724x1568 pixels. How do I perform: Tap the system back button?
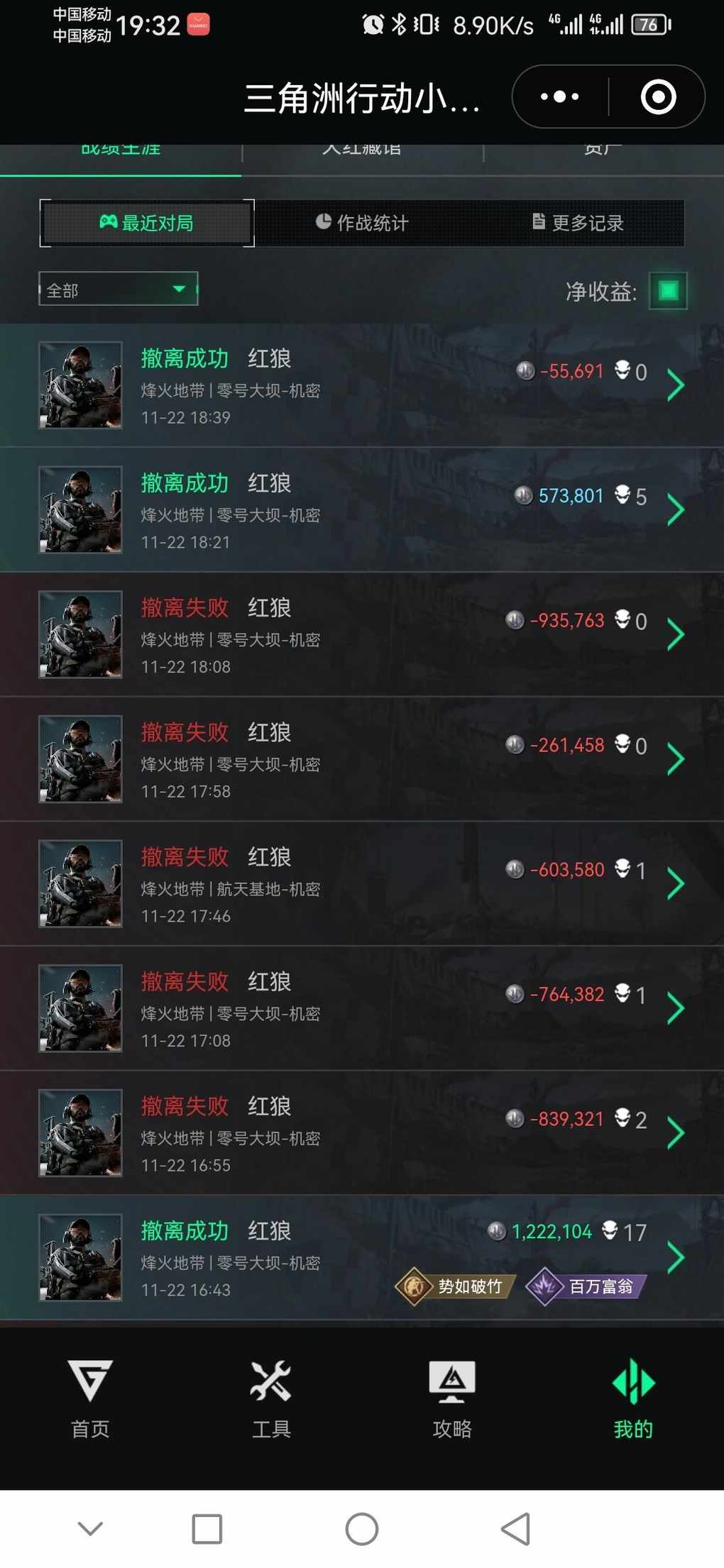click(516, 1529)
